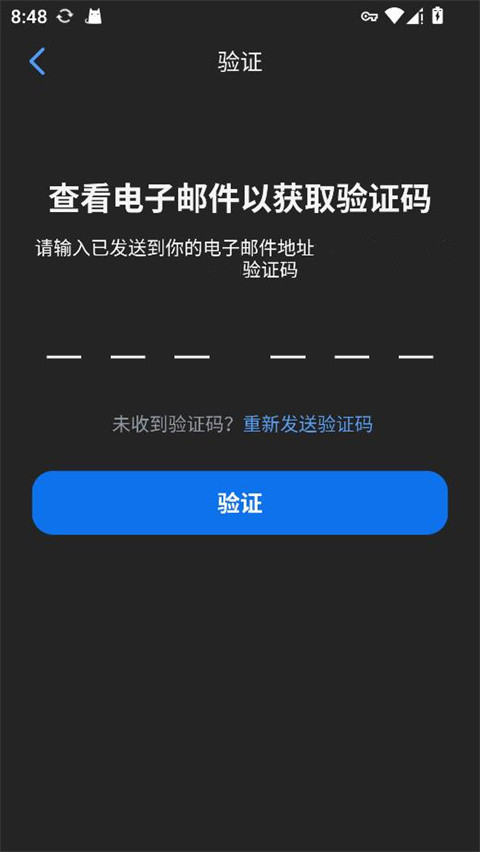Resend the verification code via 重新发送验证码
The height and width of the screenshot is (852, 480).
(x=308, y=424)
